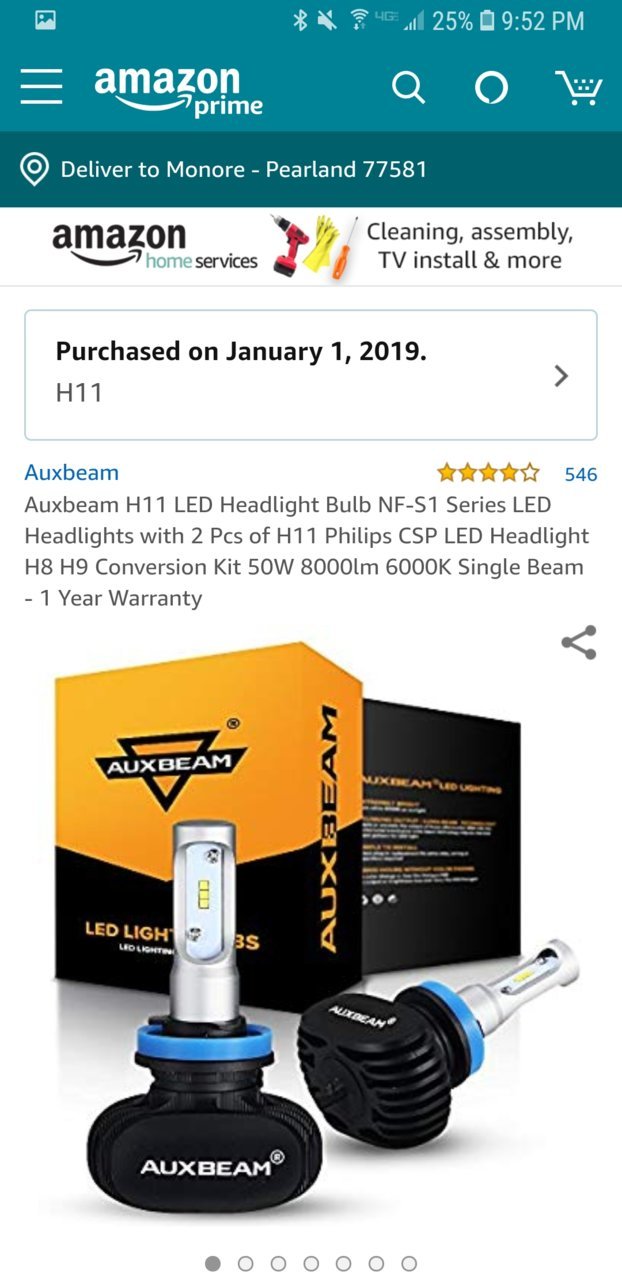Tap the Amazon Prime logo to go home
Screen dimensions: 622x1279
point(178,90)
